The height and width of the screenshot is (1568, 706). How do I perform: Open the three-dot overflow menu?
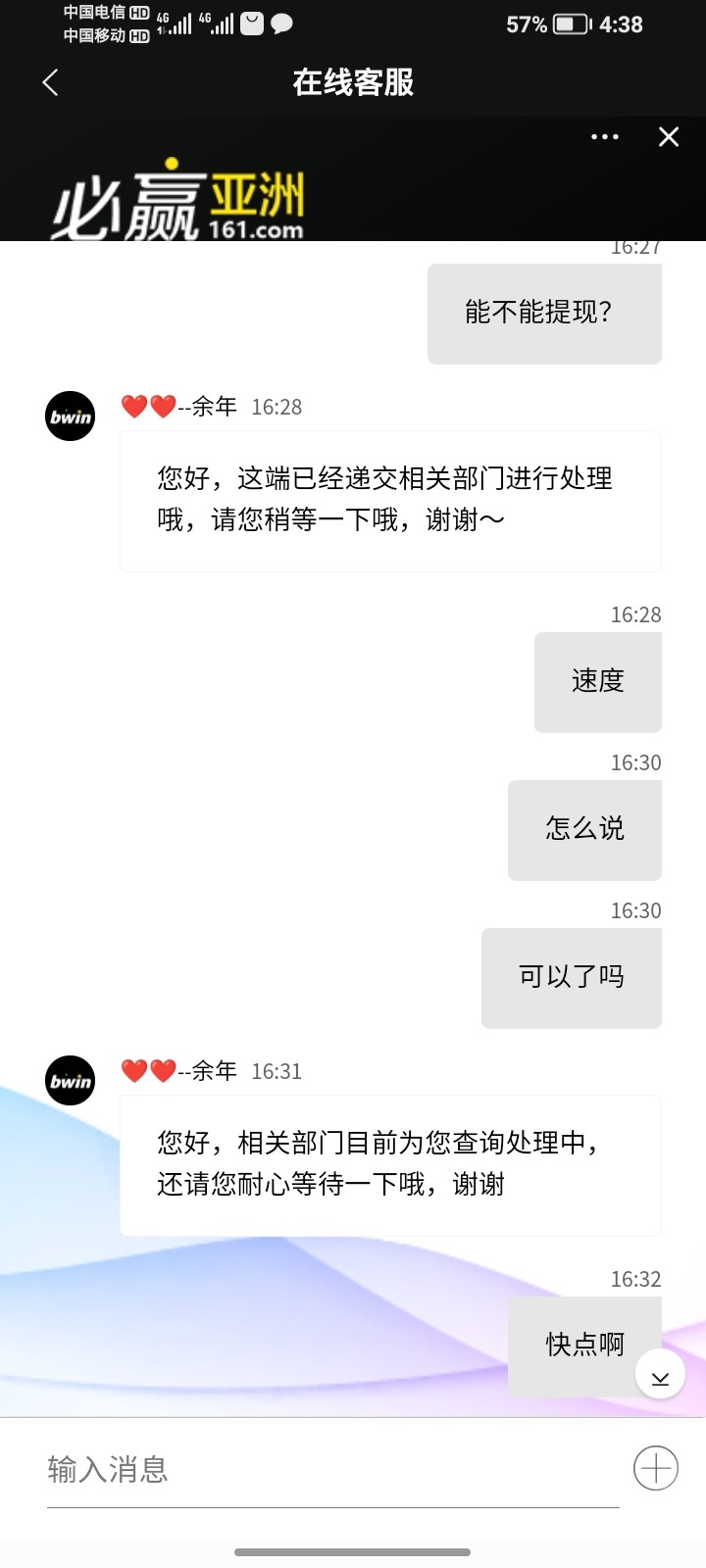point(605,137)
